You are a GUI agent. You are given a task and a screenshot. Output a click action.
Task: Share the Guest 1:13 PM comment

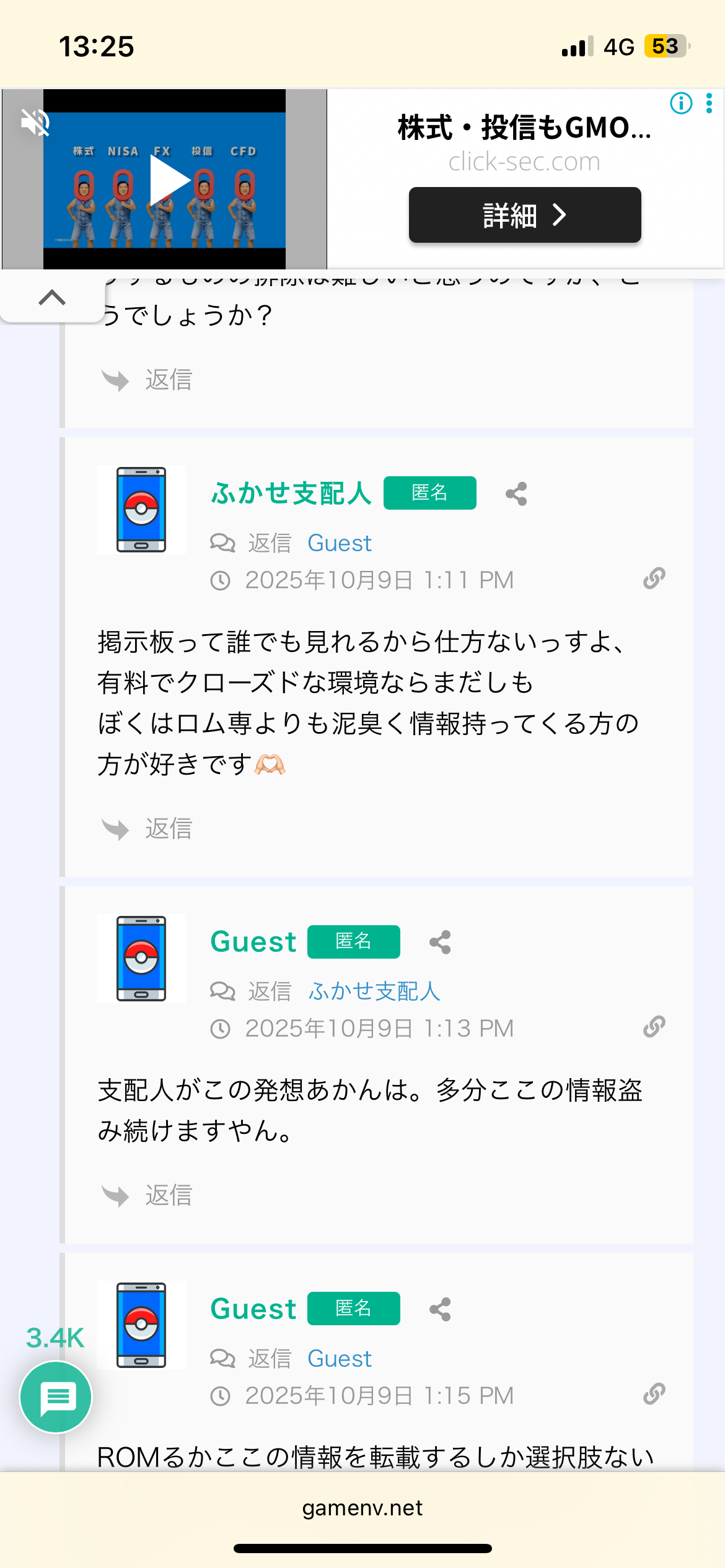point(439,941)
